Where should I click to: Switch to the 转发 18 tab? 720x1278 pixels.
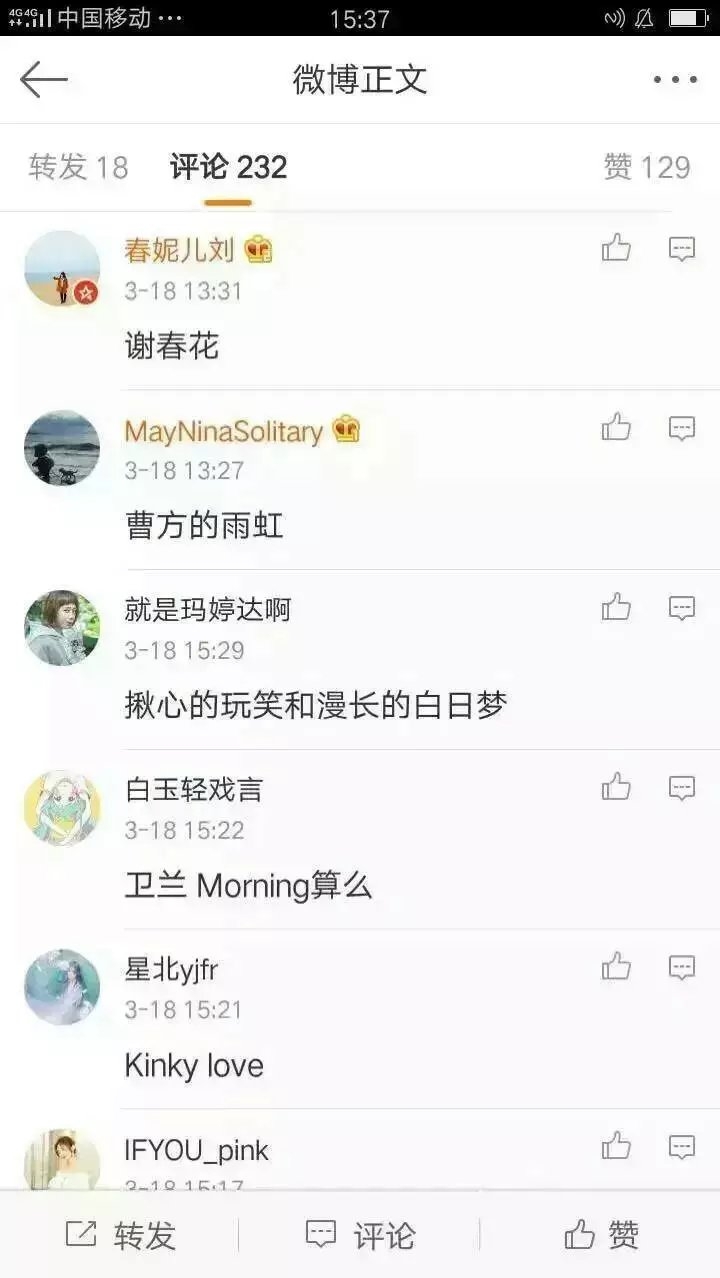click(x=78, y=167)
